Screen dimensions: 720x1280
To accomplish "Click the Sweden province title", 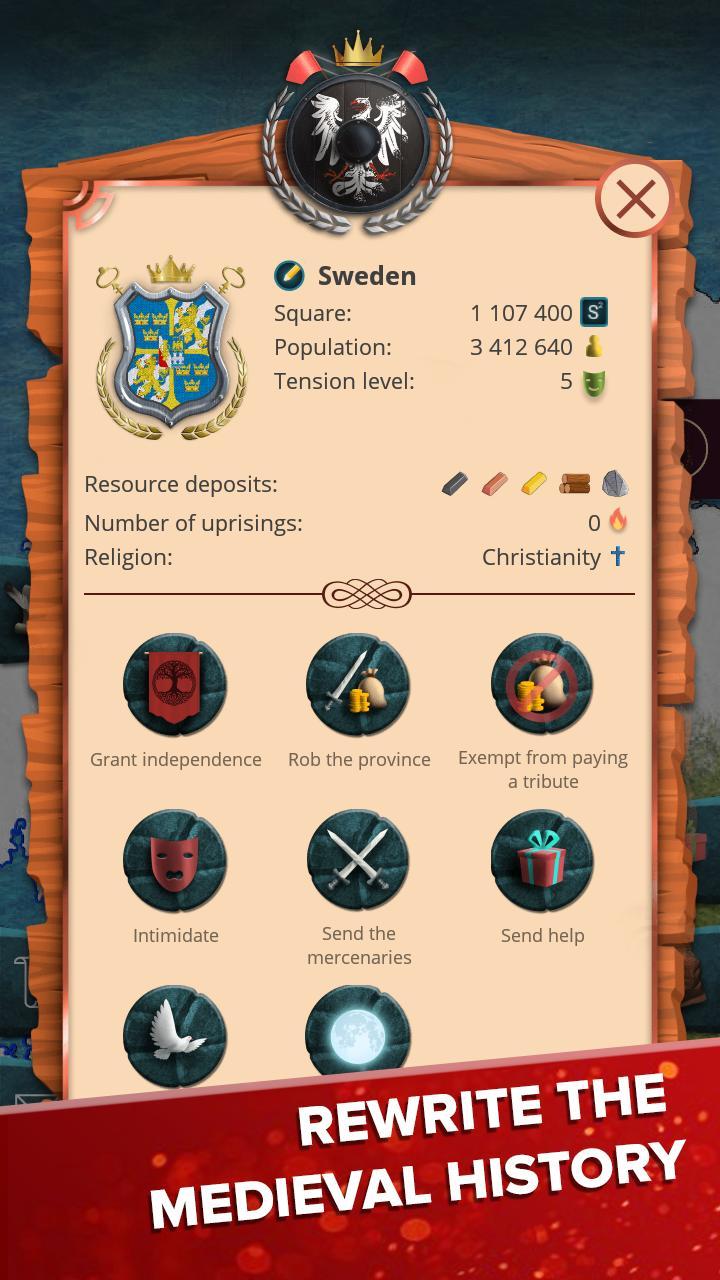I will [x=366, y=275].
